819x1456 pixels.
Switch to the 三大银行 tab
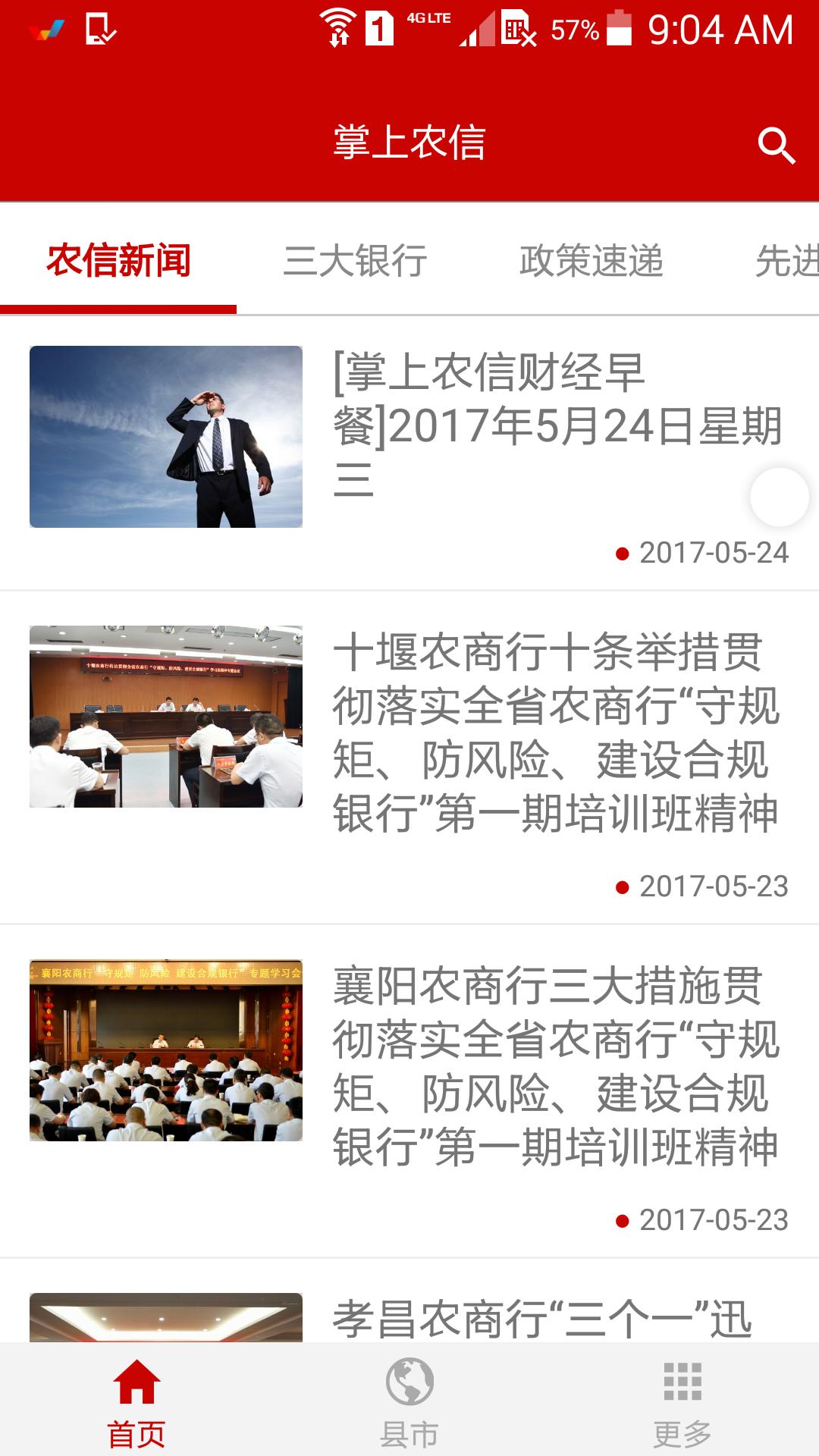point(355,261)
